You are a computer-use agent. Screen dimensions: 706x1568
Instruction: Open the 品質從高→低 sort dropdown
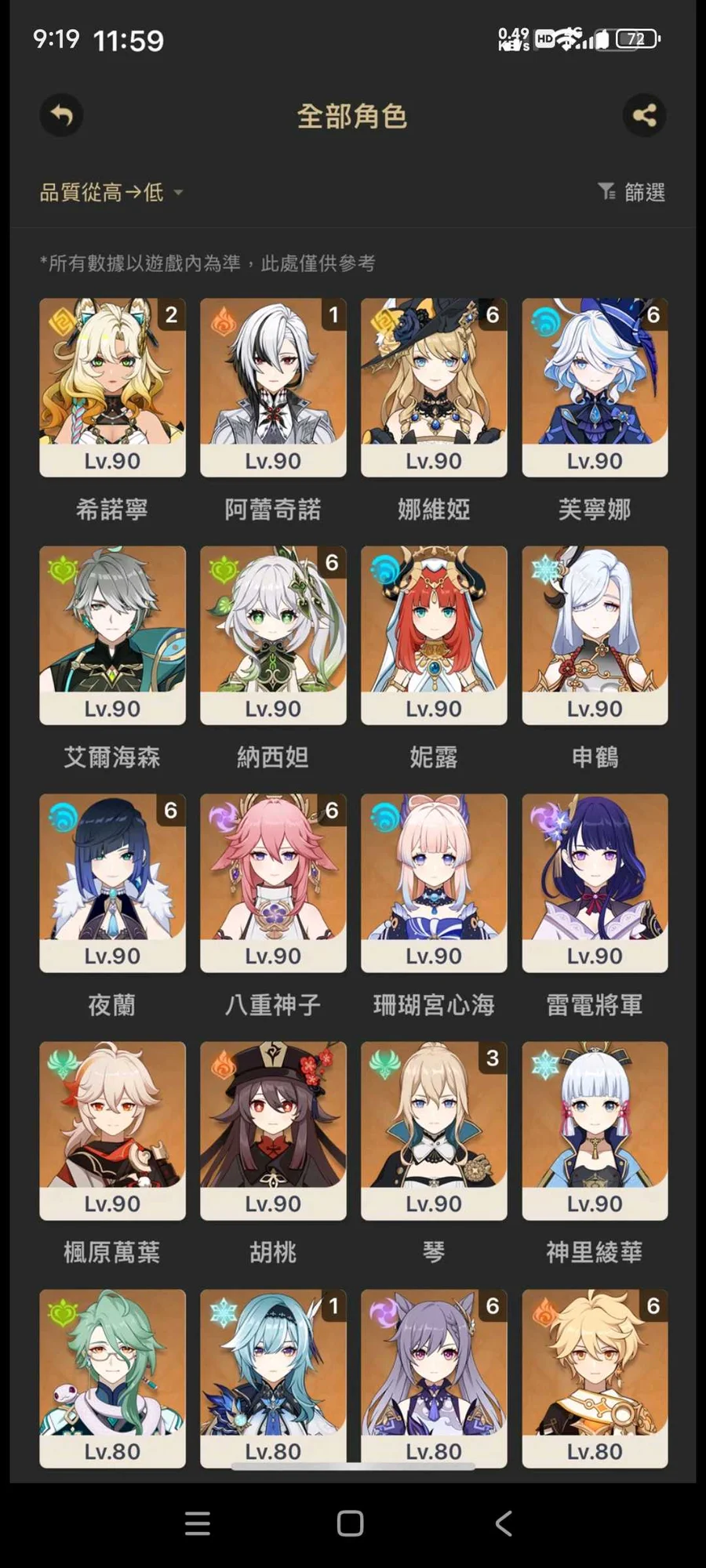point(111,192)
